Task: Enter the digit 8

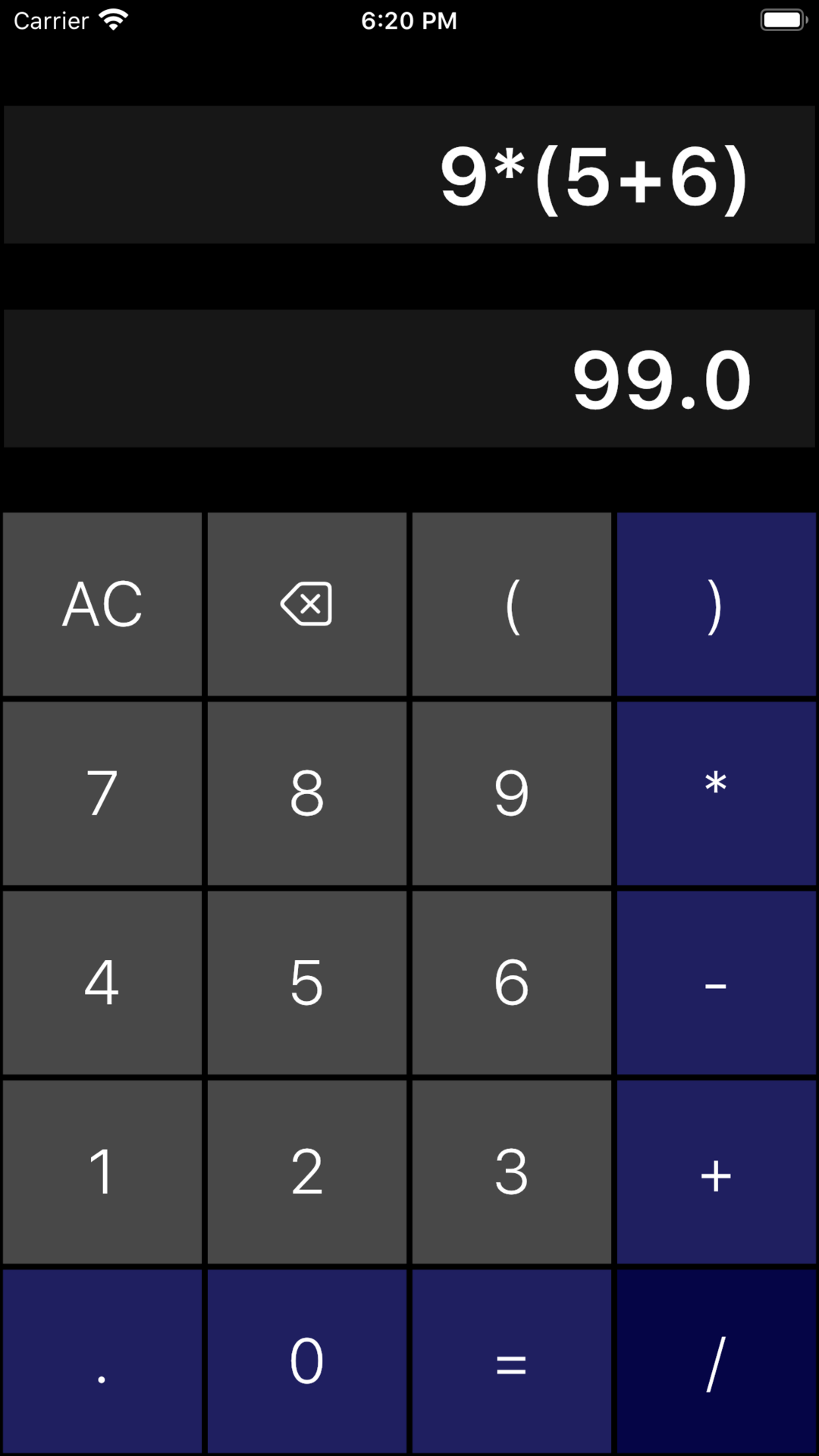Action: coord(307,793)
